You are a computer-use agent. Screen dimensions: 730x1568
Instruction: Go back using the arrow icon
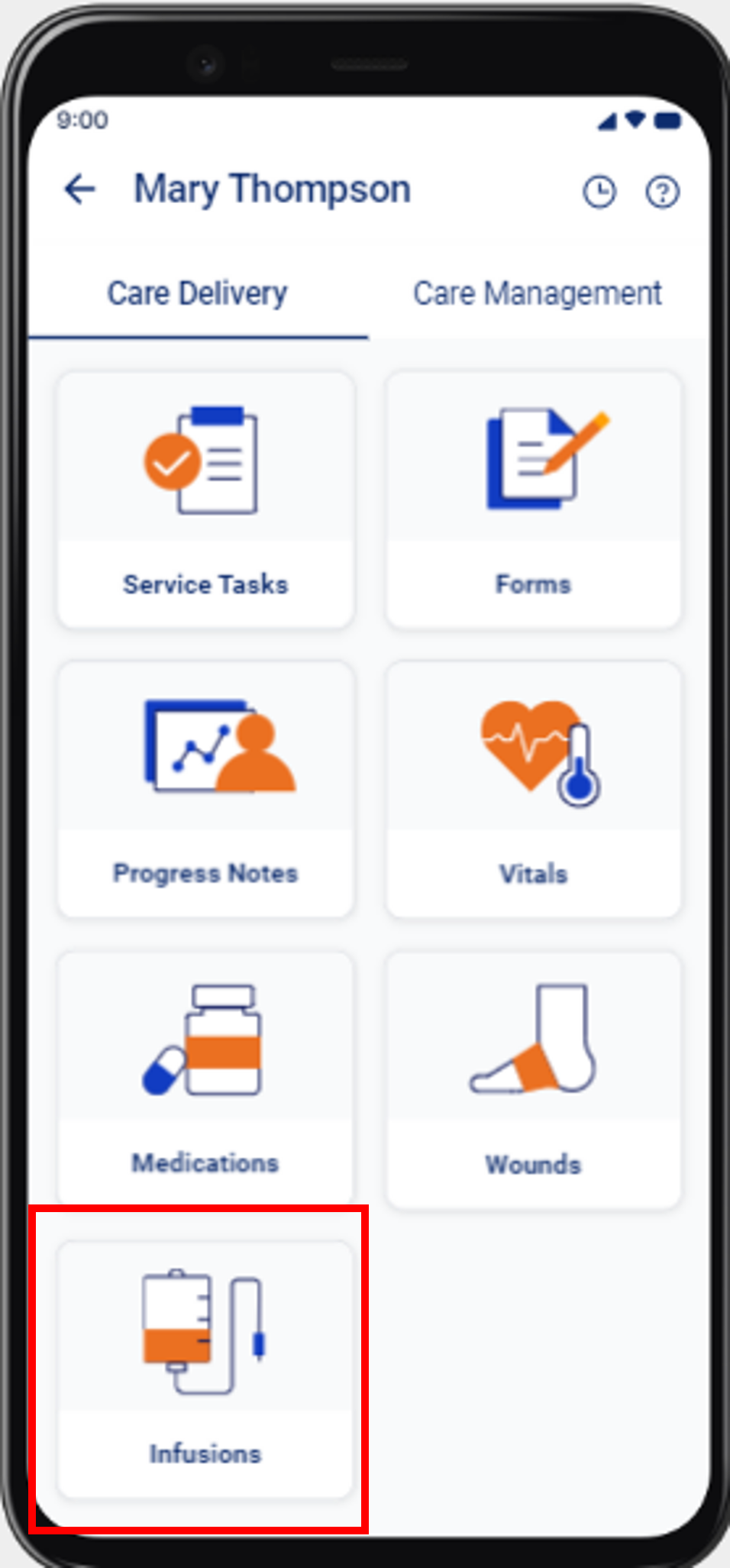[x=80, y=189]
